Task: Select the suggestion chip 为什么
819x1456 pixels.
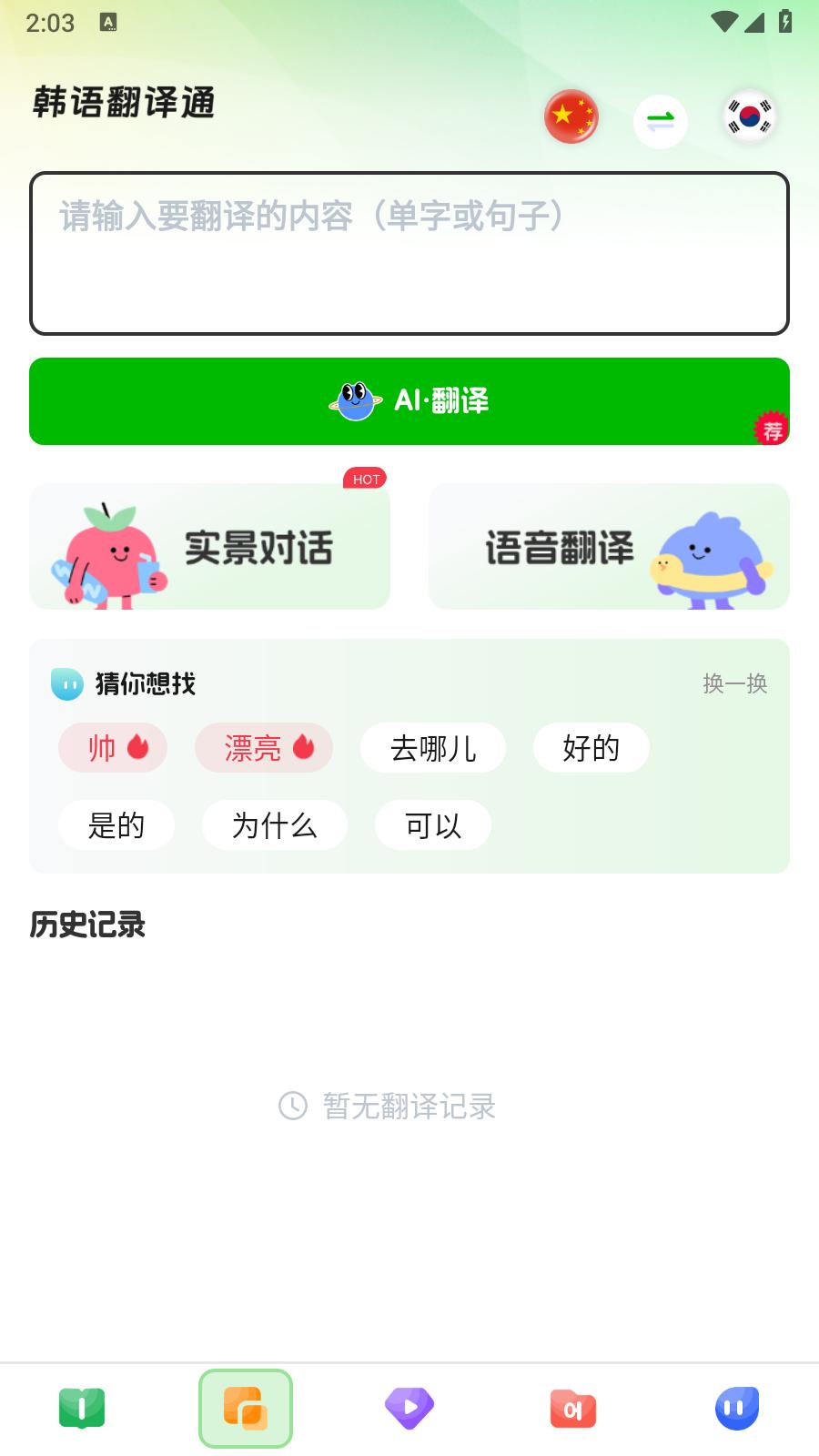Action: tap(274, 824)
